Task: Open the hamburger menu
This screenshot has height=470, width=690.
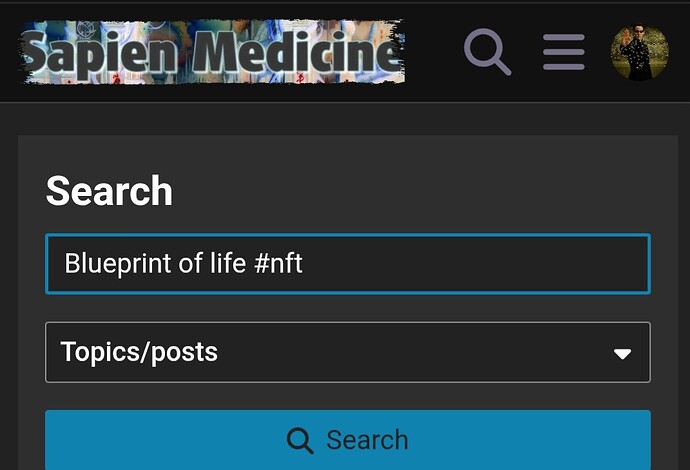Action: click(563, 52)
